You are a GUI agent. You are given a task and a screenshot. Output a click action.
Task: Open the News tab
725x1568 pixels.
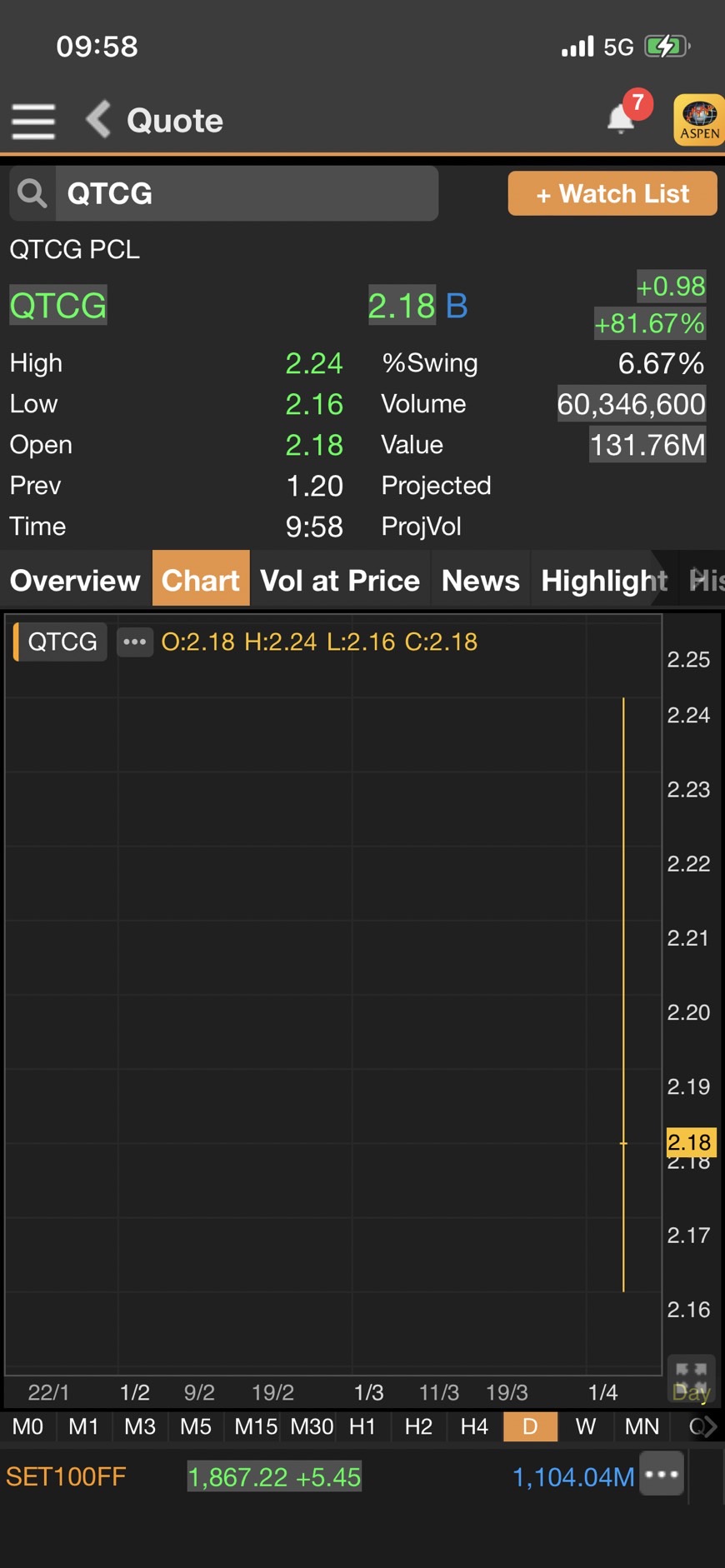pos(480,580)
